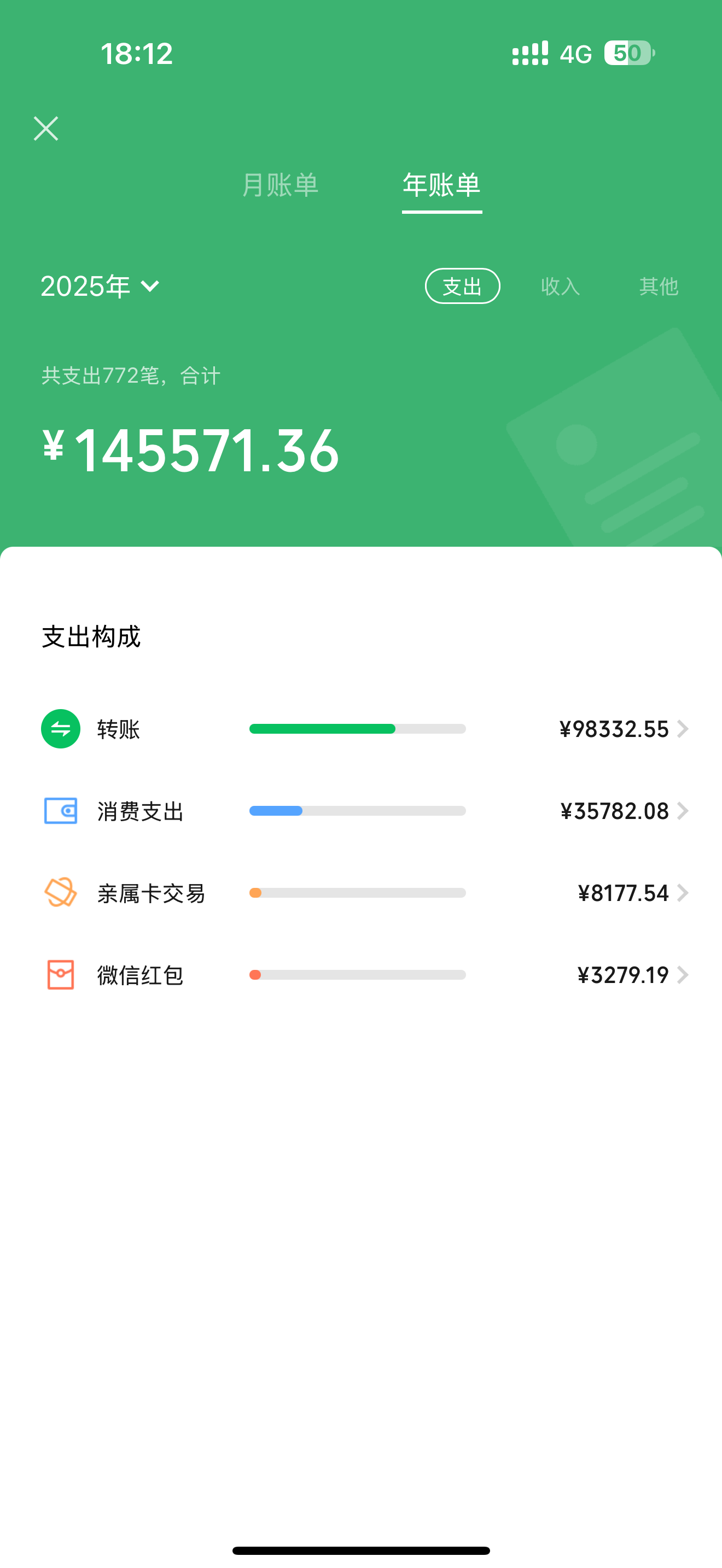Open the 2025年 year dropdown
This screenshot has width=722, height=1568.
tap(101, 286)
